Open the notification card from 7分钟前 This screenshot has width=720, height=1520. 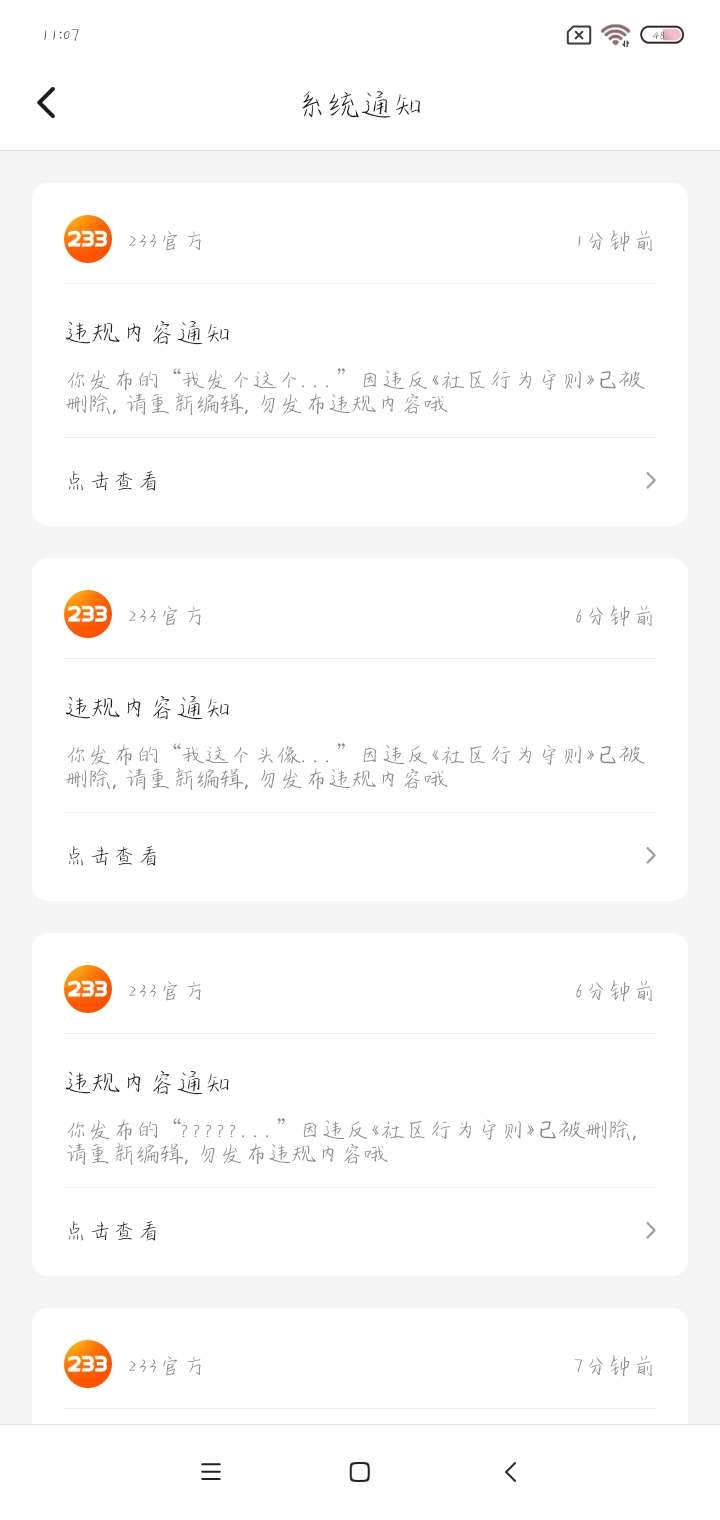[360, 1366]
